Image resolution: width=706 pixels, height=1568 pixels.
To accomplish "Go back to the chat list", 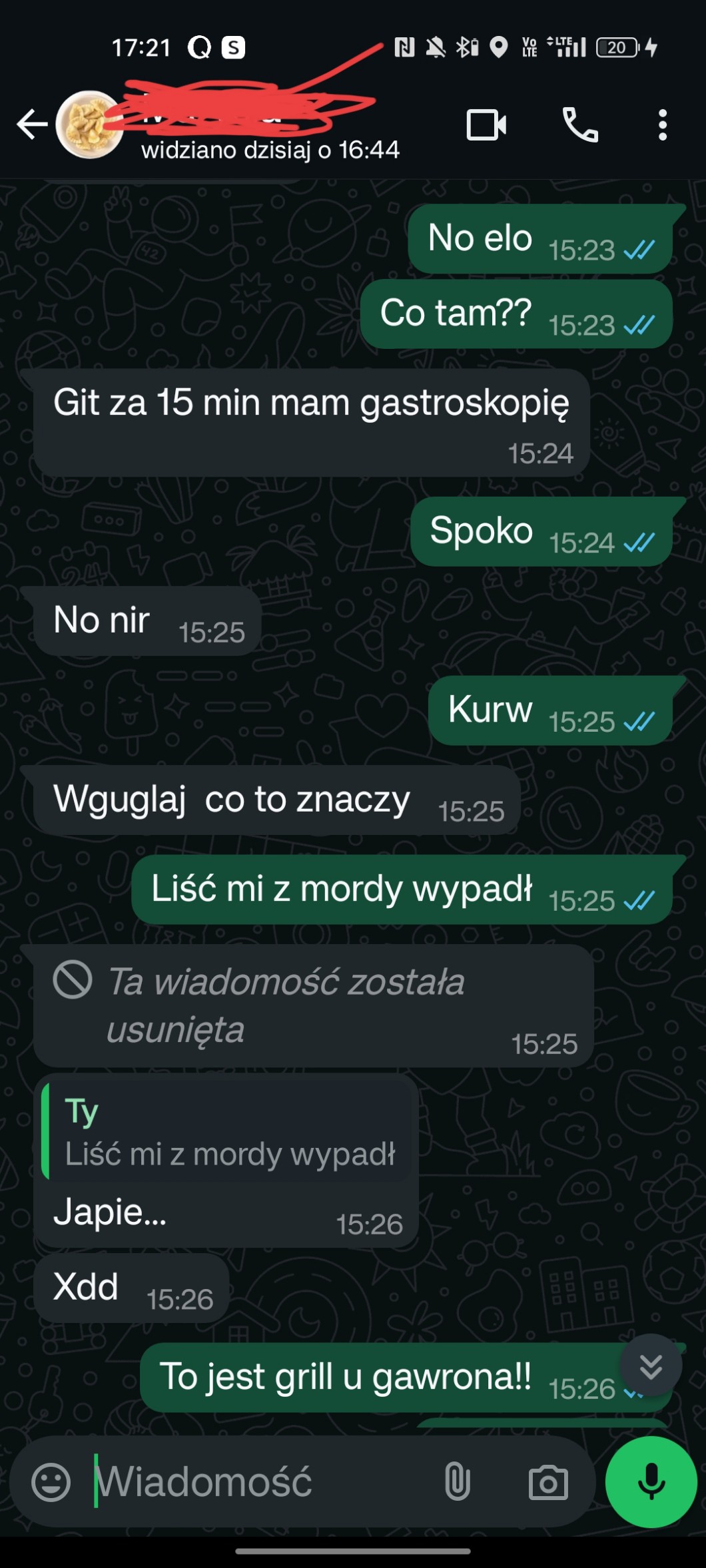I will coord(31,125).
